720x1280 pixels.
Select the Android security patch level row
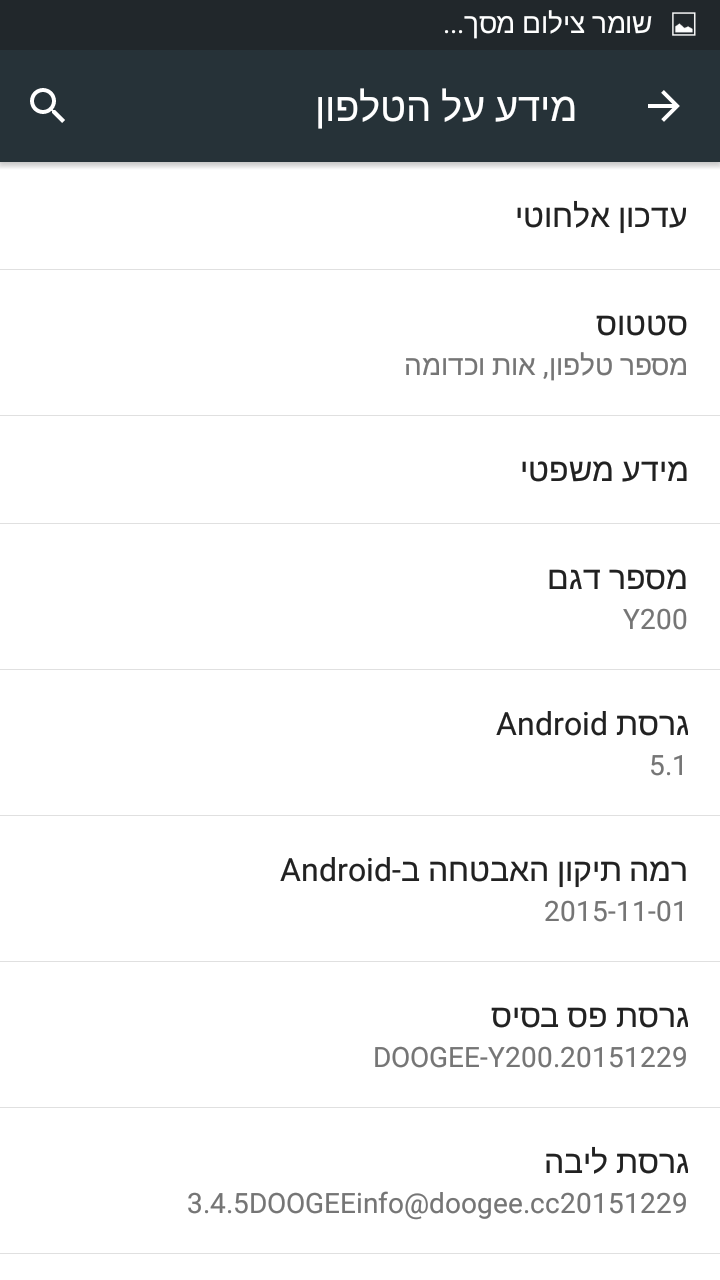[360, 889]
